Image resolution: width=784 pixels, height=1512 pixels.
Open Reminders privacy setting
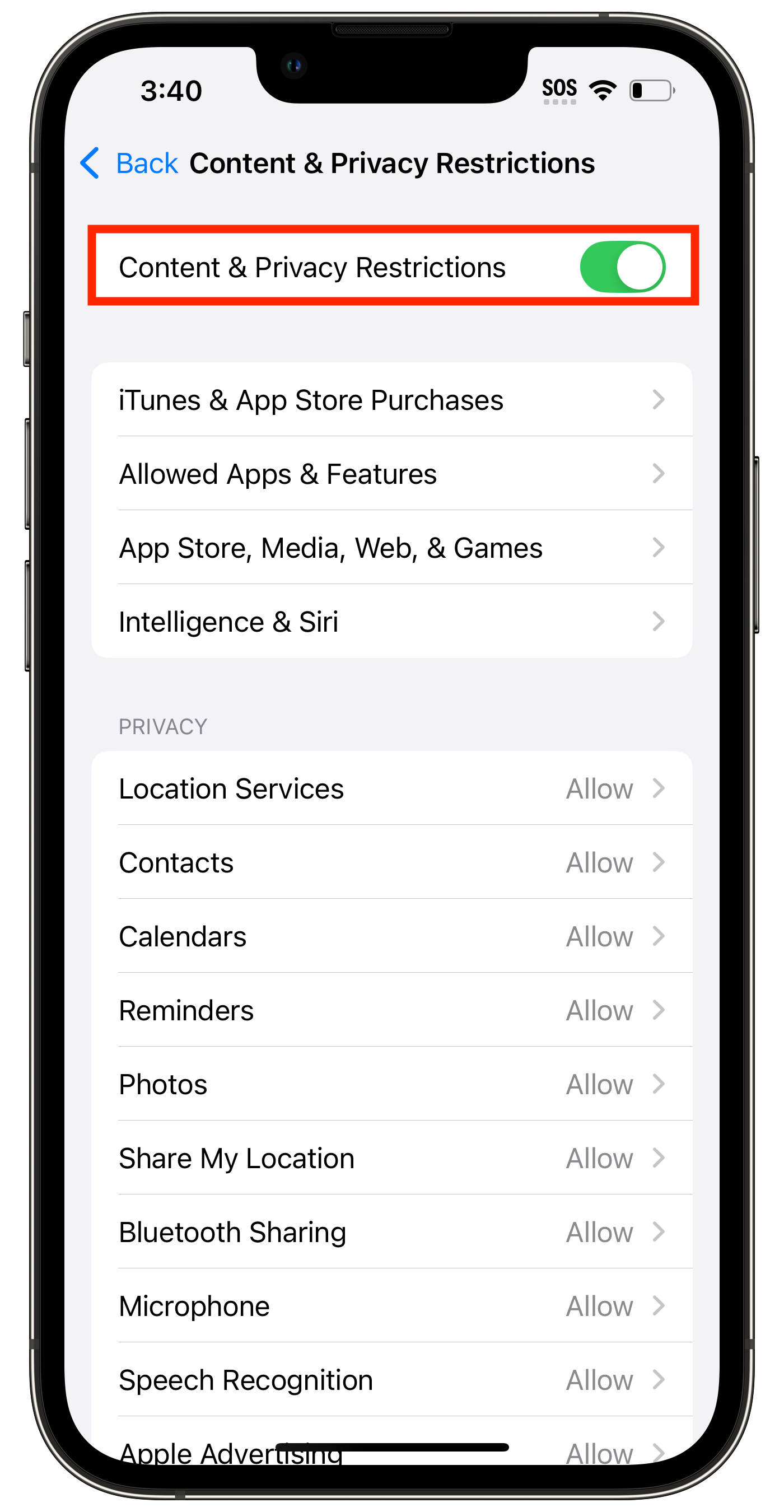[391, 1010]
